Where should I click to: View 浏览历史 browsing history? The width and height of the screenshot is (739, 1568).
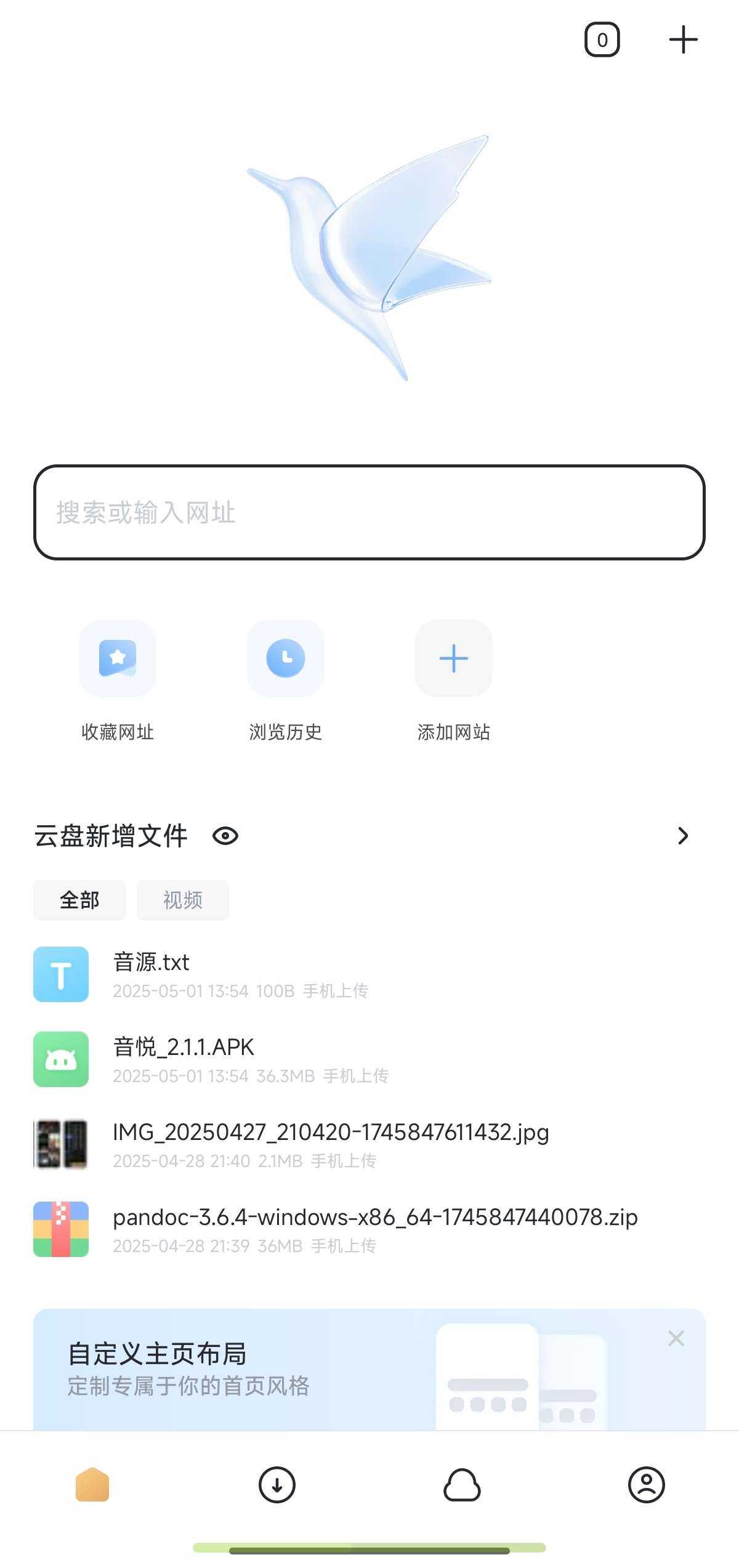tap(286, 659)
